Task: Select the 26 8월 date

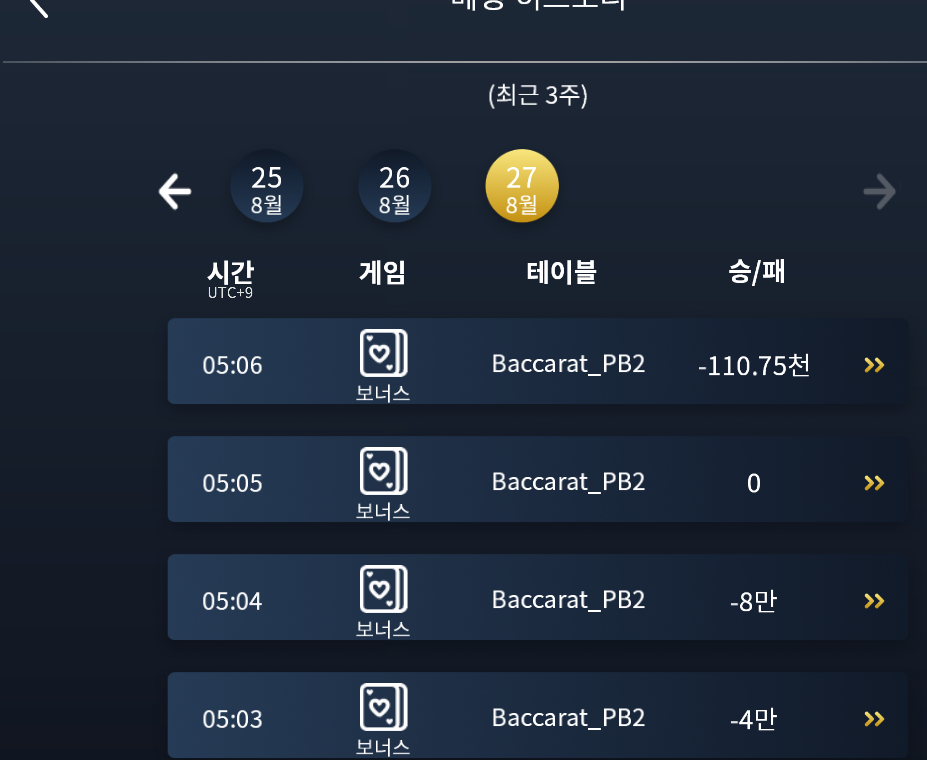Action: 394,186
